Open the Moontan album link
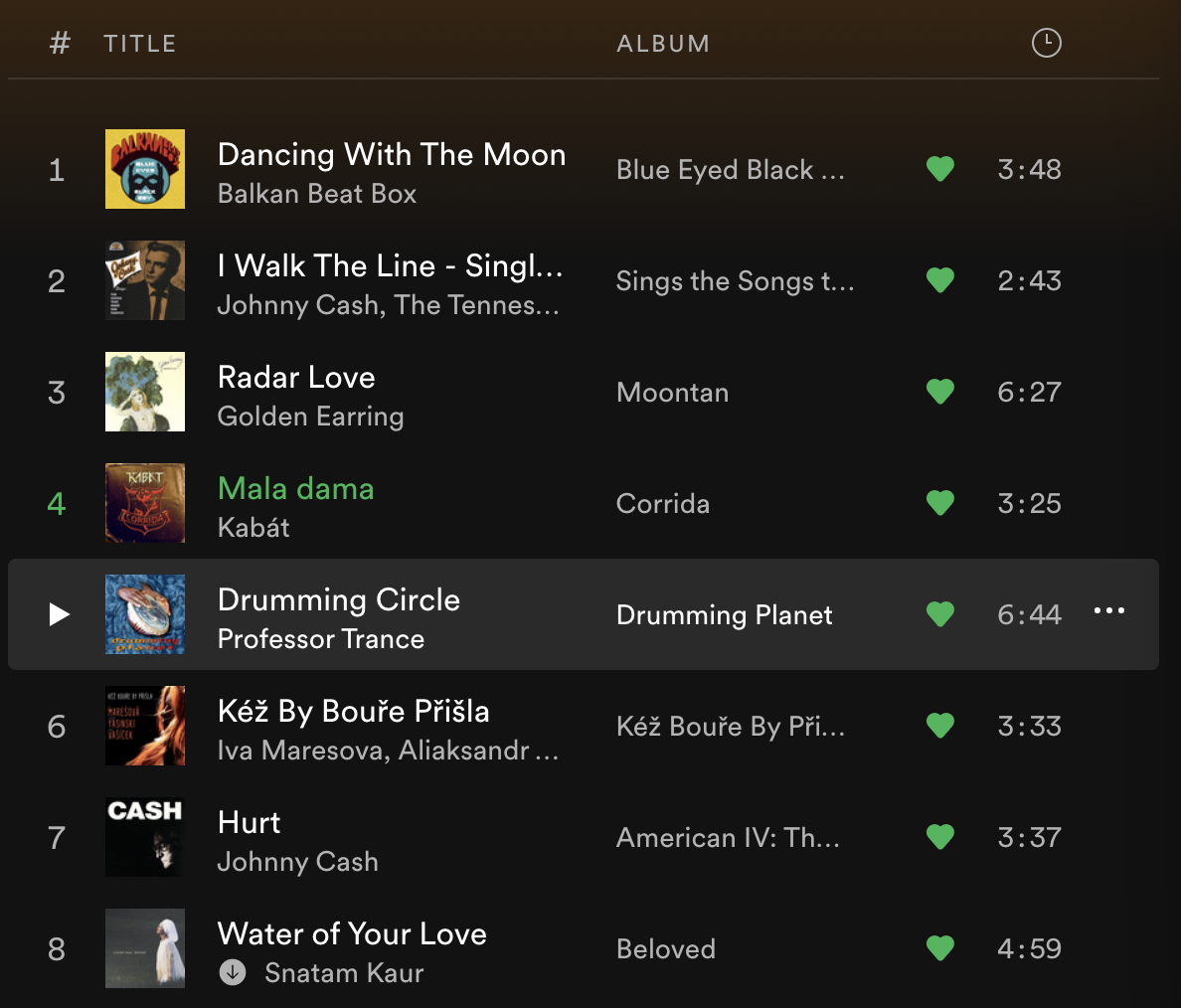The image size is (1181, 1008). (672, 393)
